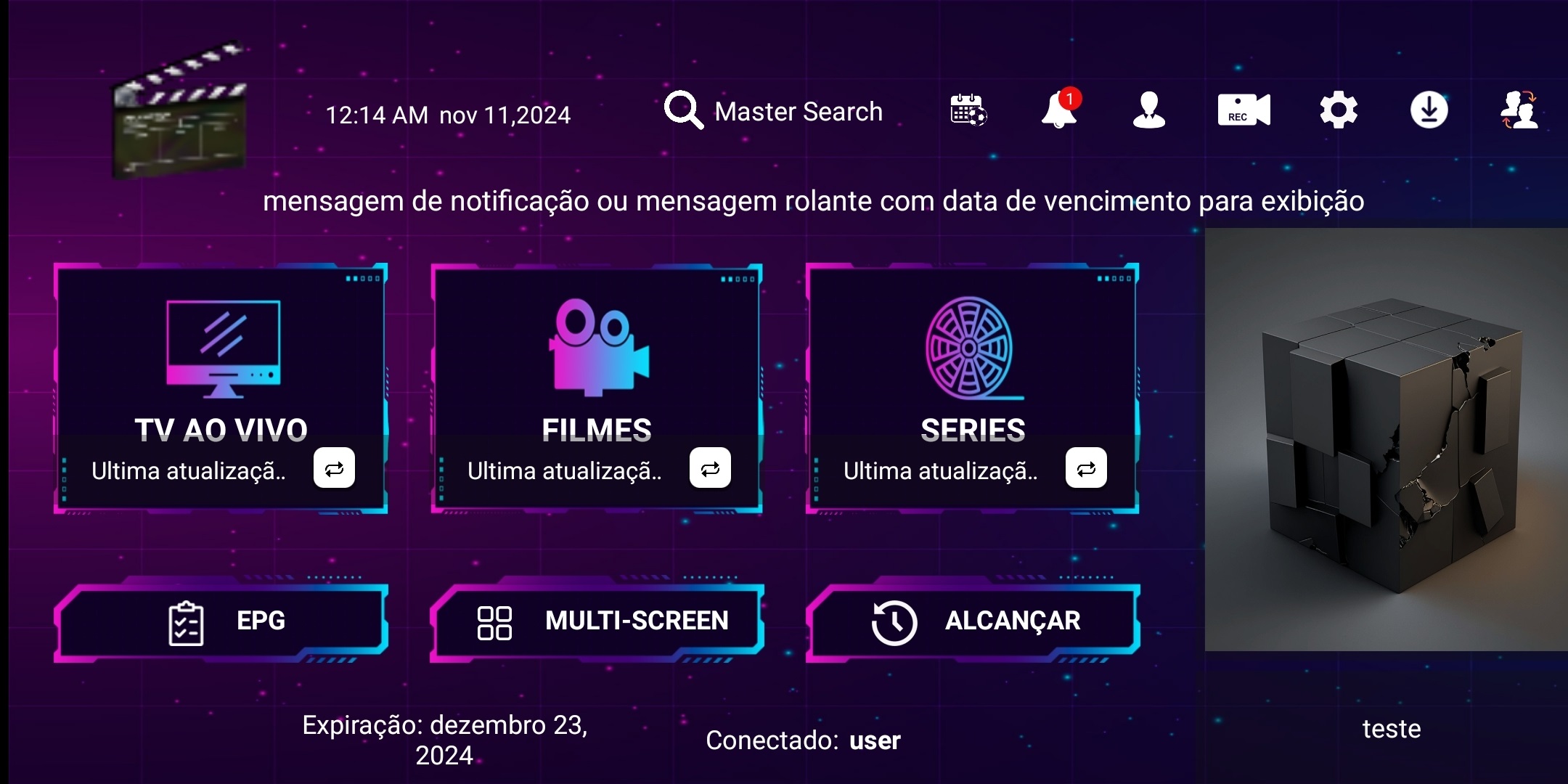Screen dimensions: 1568x784
Task: Open the downloads icon
Action: [1429, 110]
